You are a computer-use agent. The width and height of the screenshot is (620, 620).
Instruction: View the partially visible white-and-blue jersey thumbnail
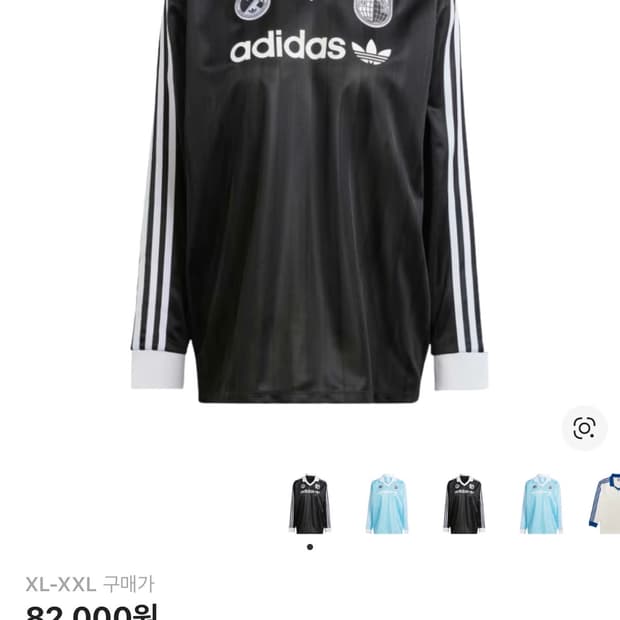click(608, 504)
